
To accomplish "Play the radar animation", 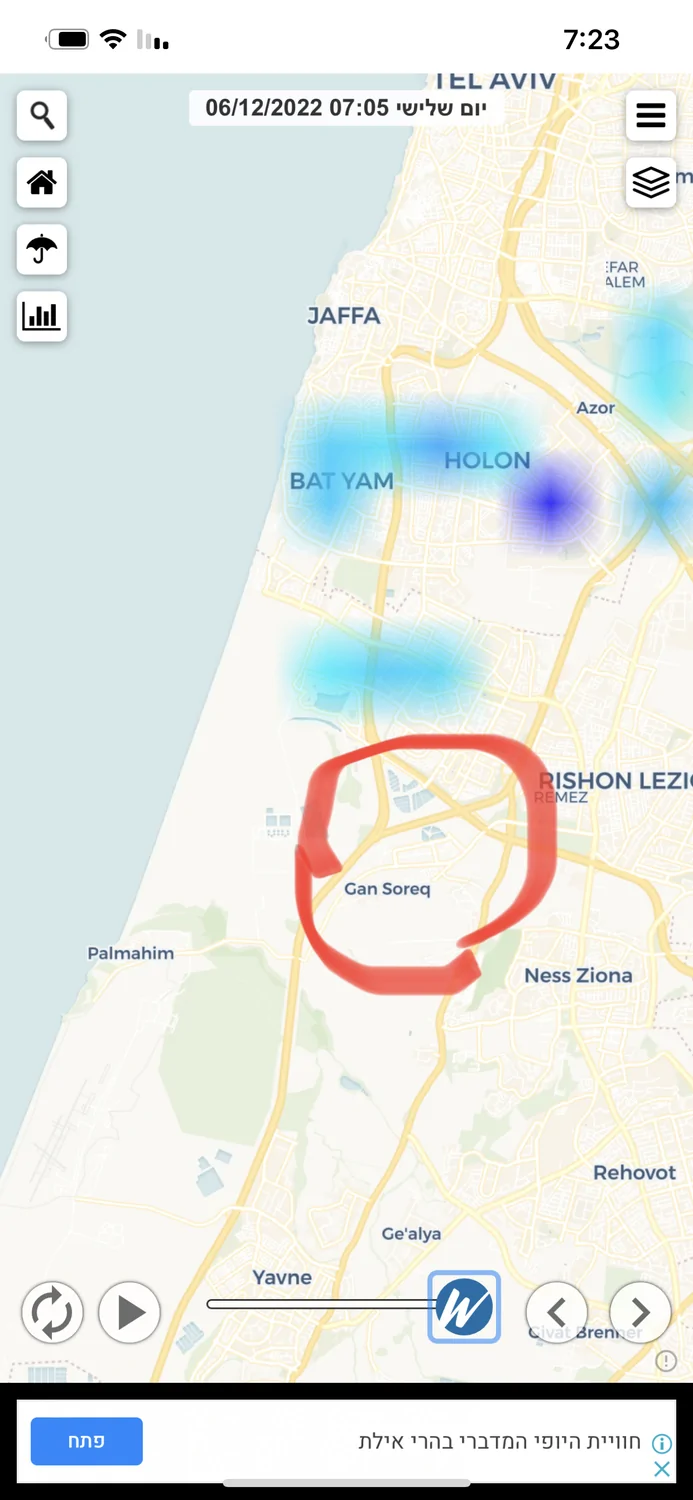I will (130, 1312).
